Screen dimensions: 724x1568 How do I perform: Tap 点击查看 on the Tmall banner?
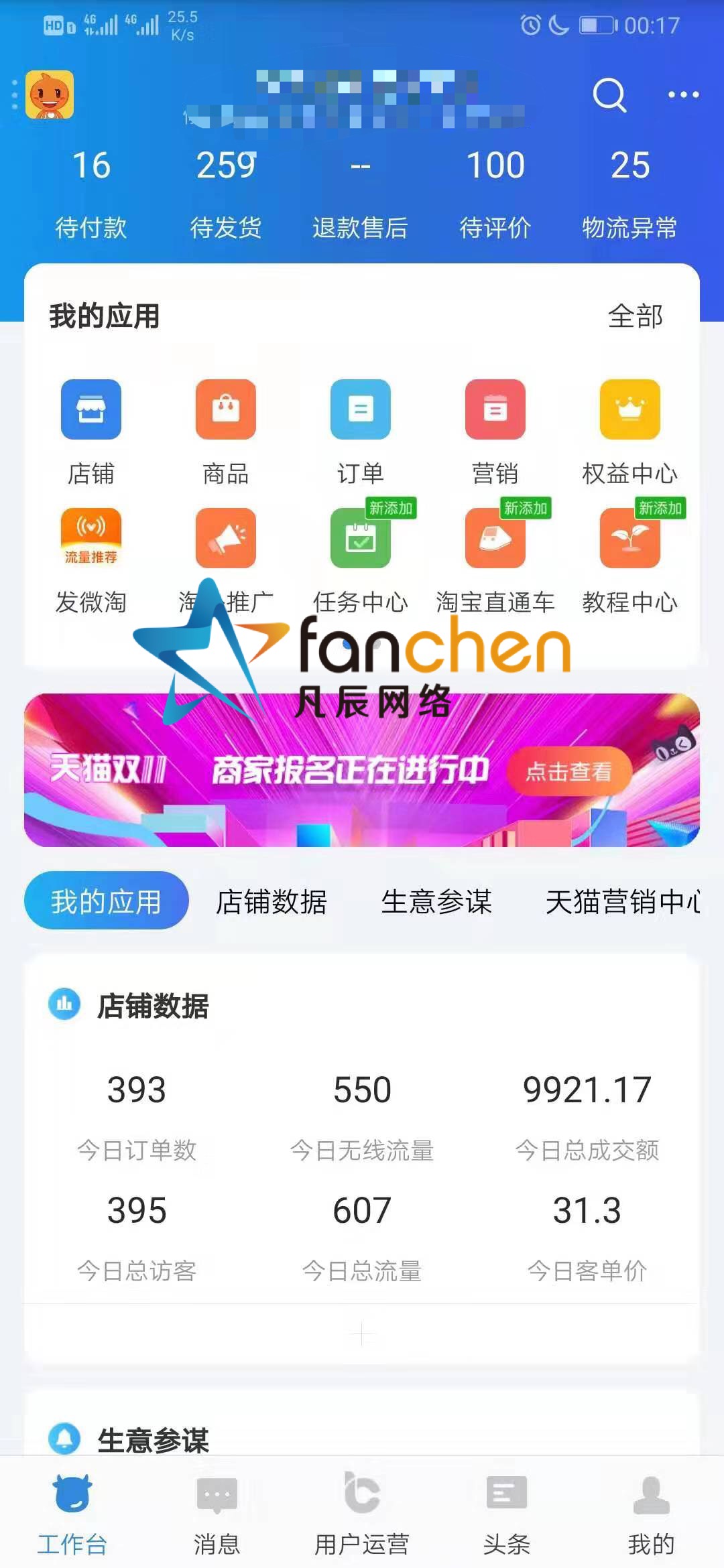[x=569, y=771]
